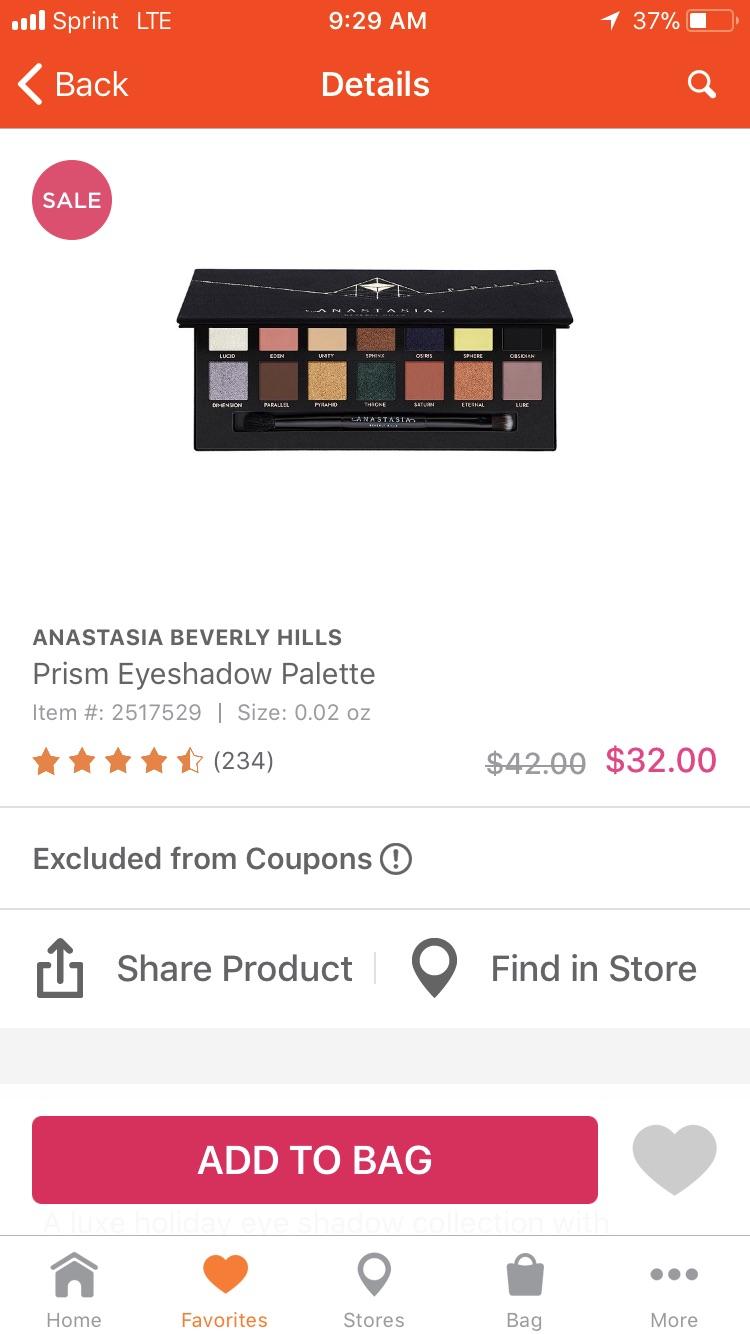Tap the coupon exclusion info icon
This screenshot has width=750, height=1334.
pyautogui.click(x=396, y=859)
